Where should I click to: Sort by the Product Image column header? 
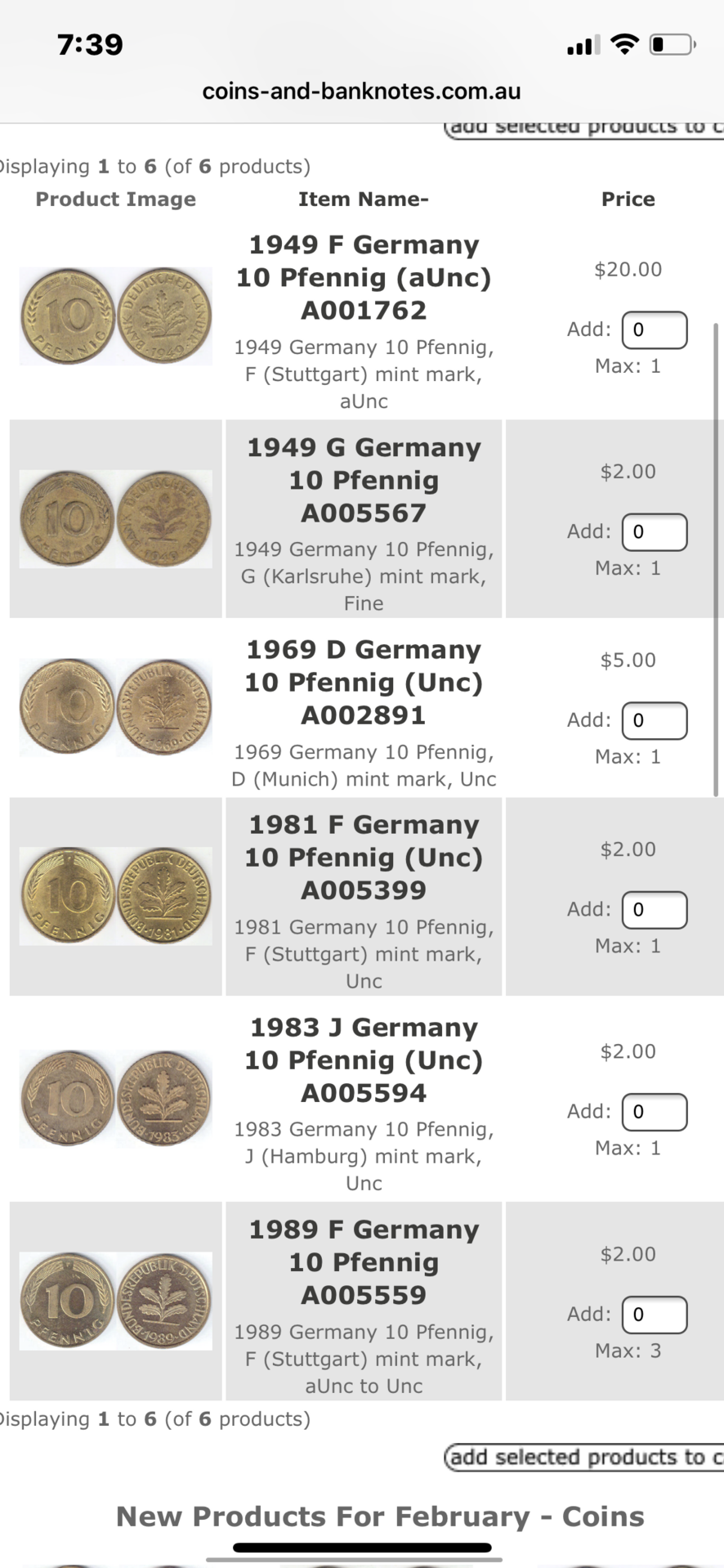click(115, 199)
